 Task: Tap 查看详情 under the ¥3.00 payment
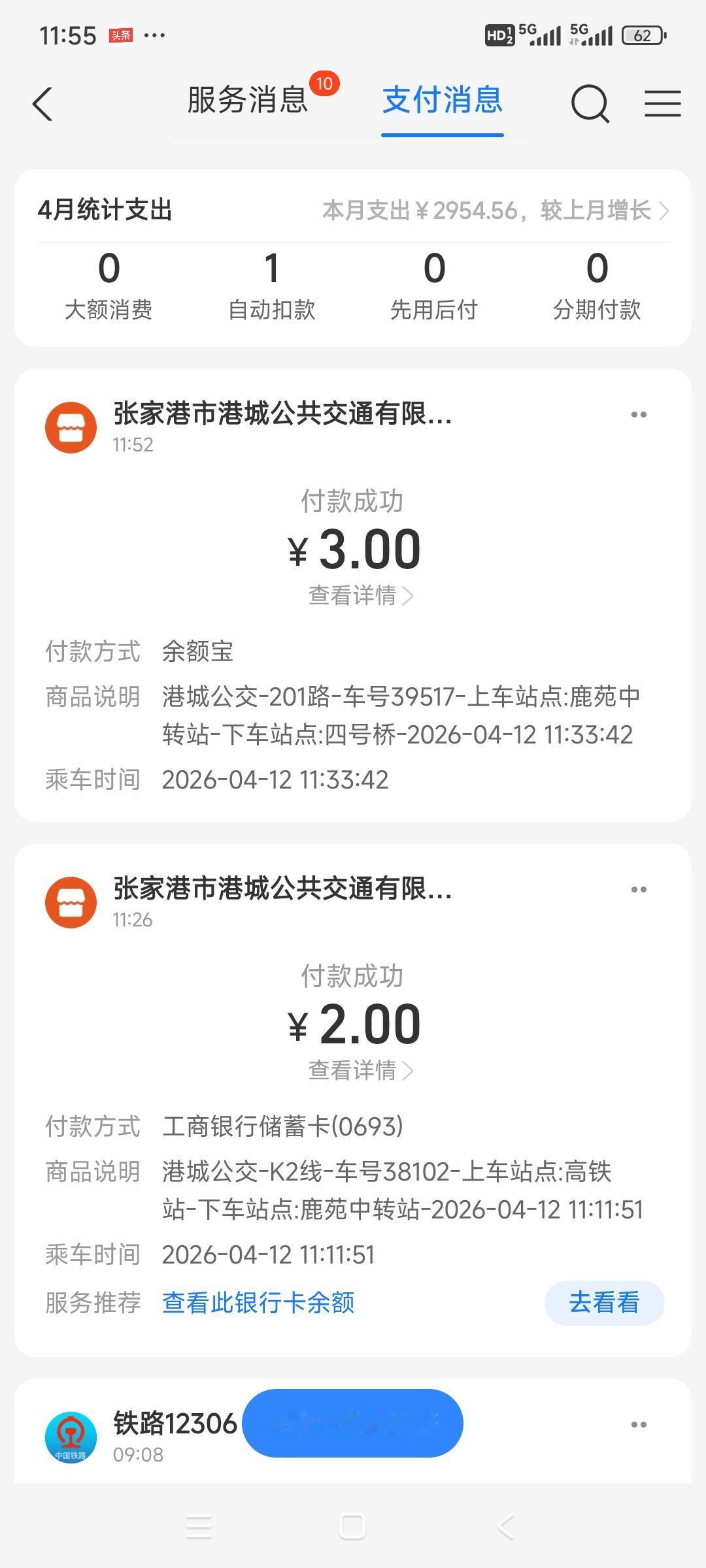(x=360, y=595)
